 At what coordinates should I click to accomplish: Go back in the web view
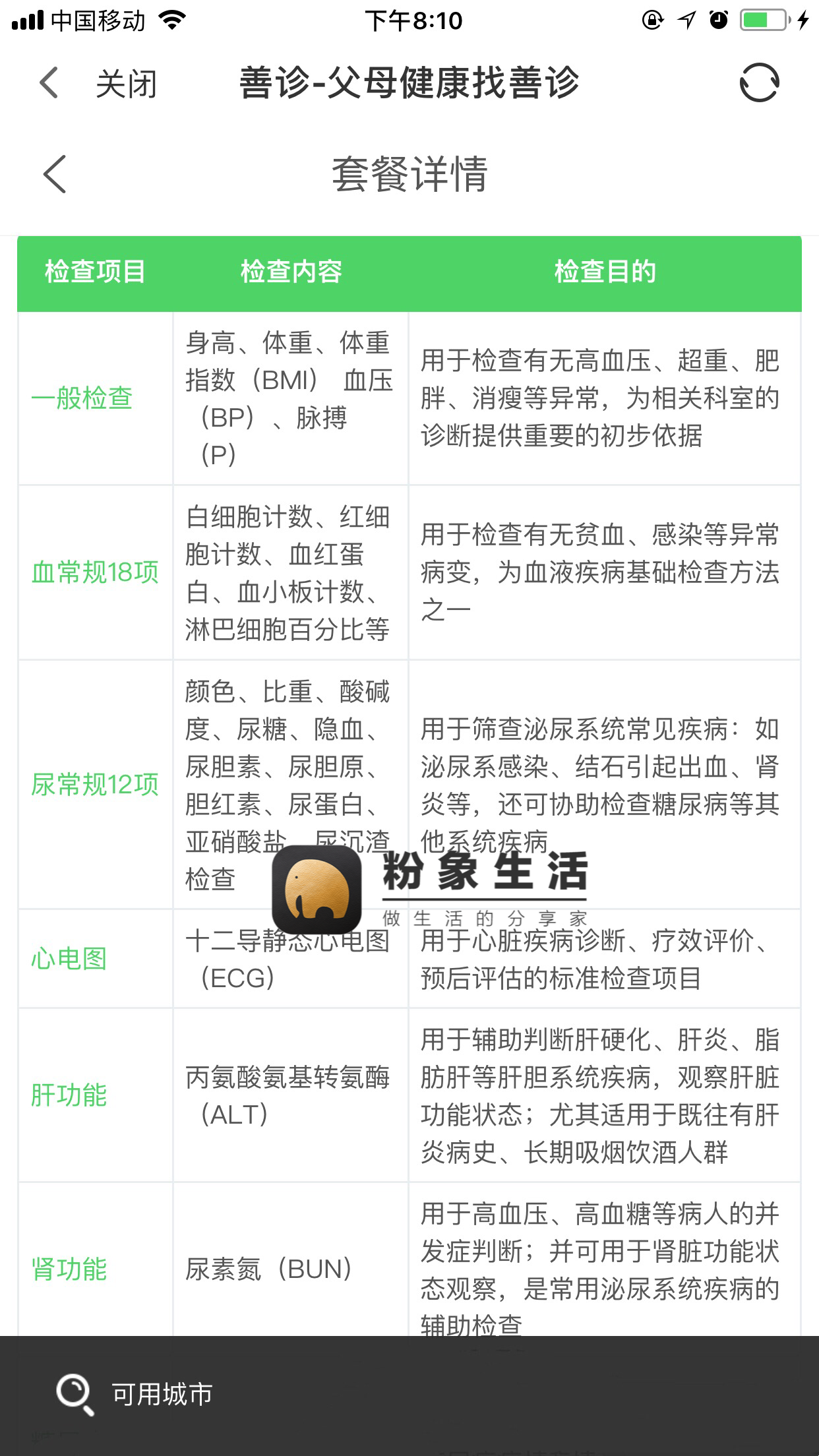pyautogui.click(x=49, y=83)
